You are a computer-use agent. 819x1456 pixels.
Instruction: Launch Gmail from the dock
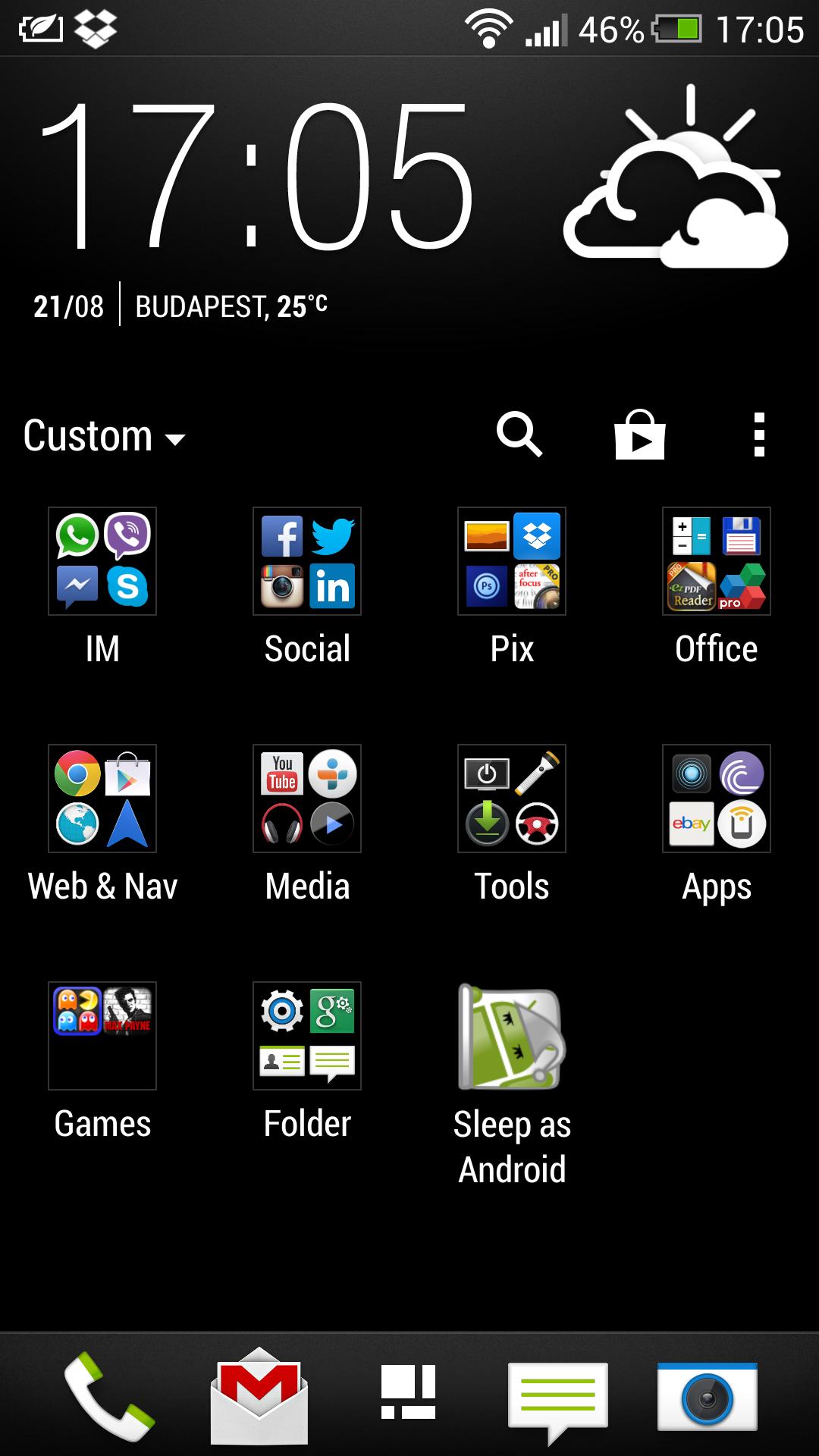pyautogui.click(x=259, y=1396)
